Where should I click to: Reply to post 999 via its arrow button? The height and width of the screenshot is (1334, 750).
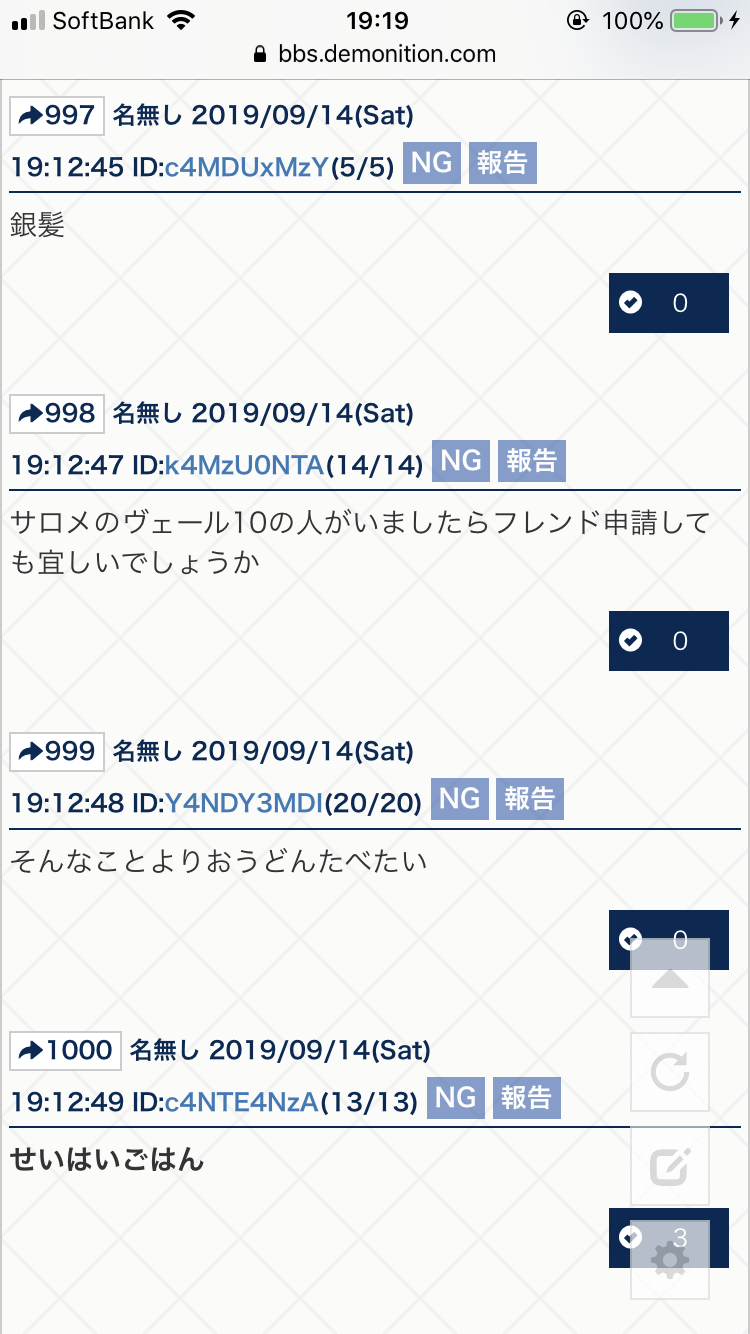click(x=57, y=751)
